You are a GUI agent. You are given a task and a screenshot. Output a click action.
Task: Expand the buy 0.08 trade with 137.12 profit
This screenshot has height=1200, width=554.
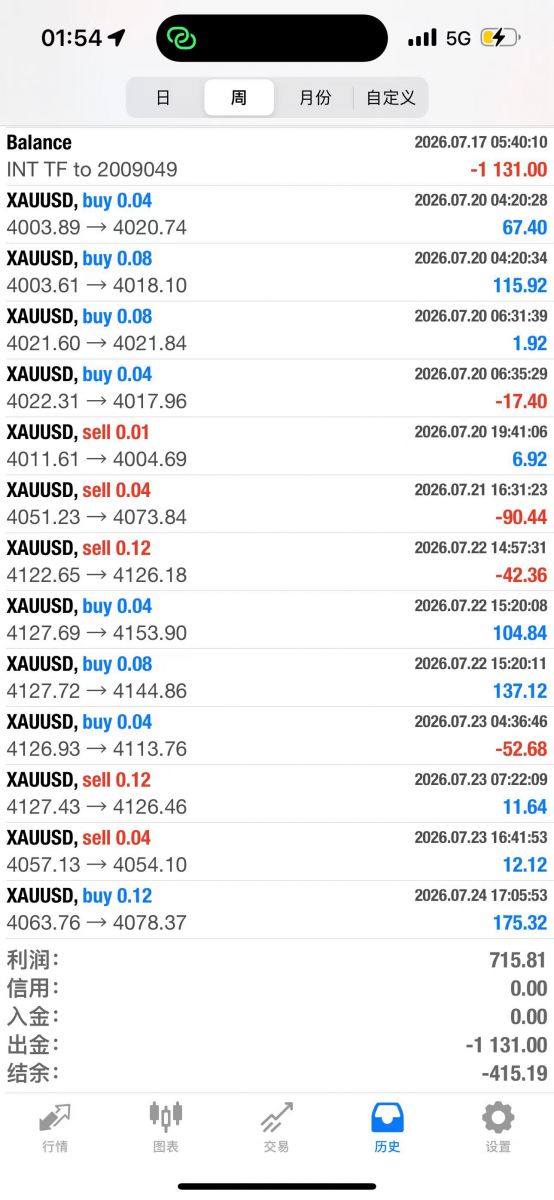point(277,678)
